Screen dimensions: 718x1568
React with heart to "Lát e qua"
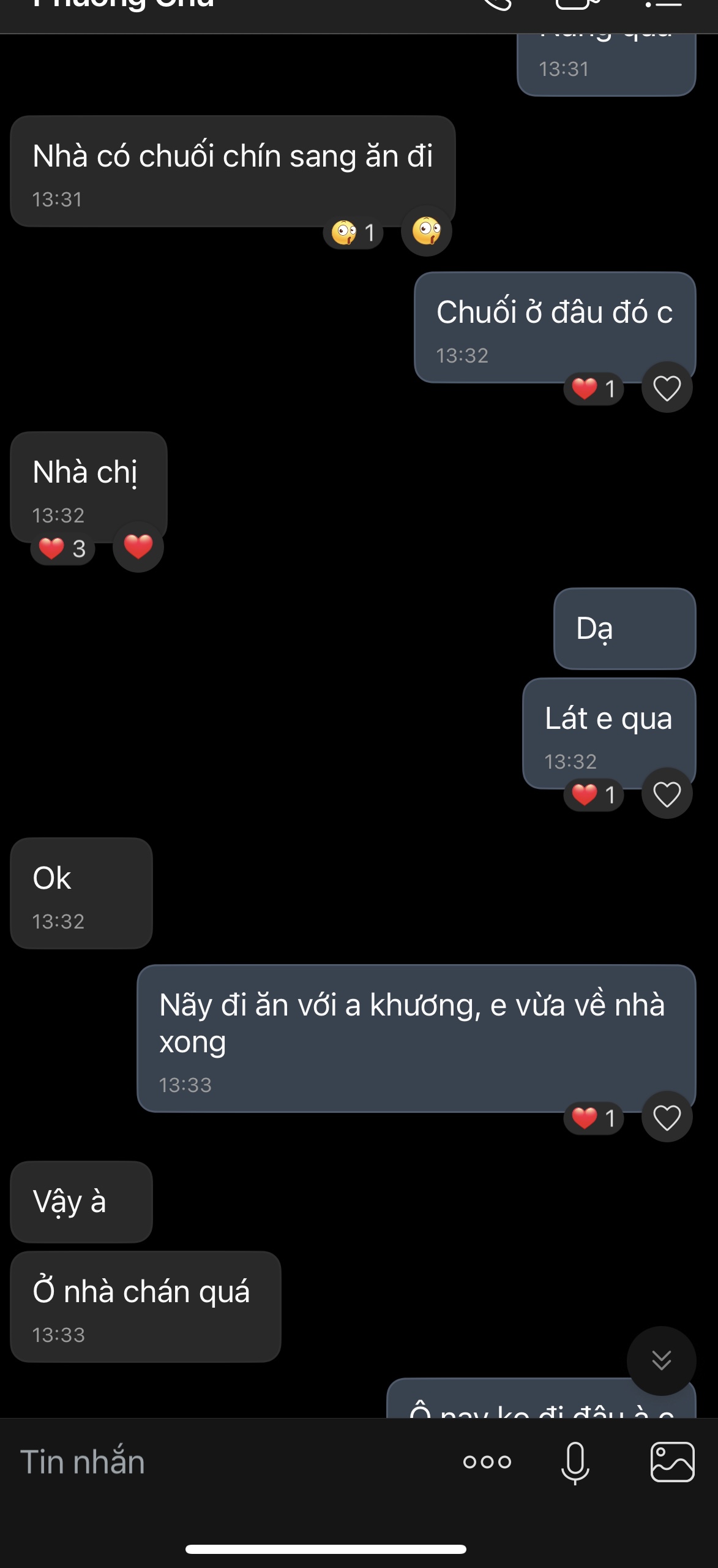[x=667, y=794]
